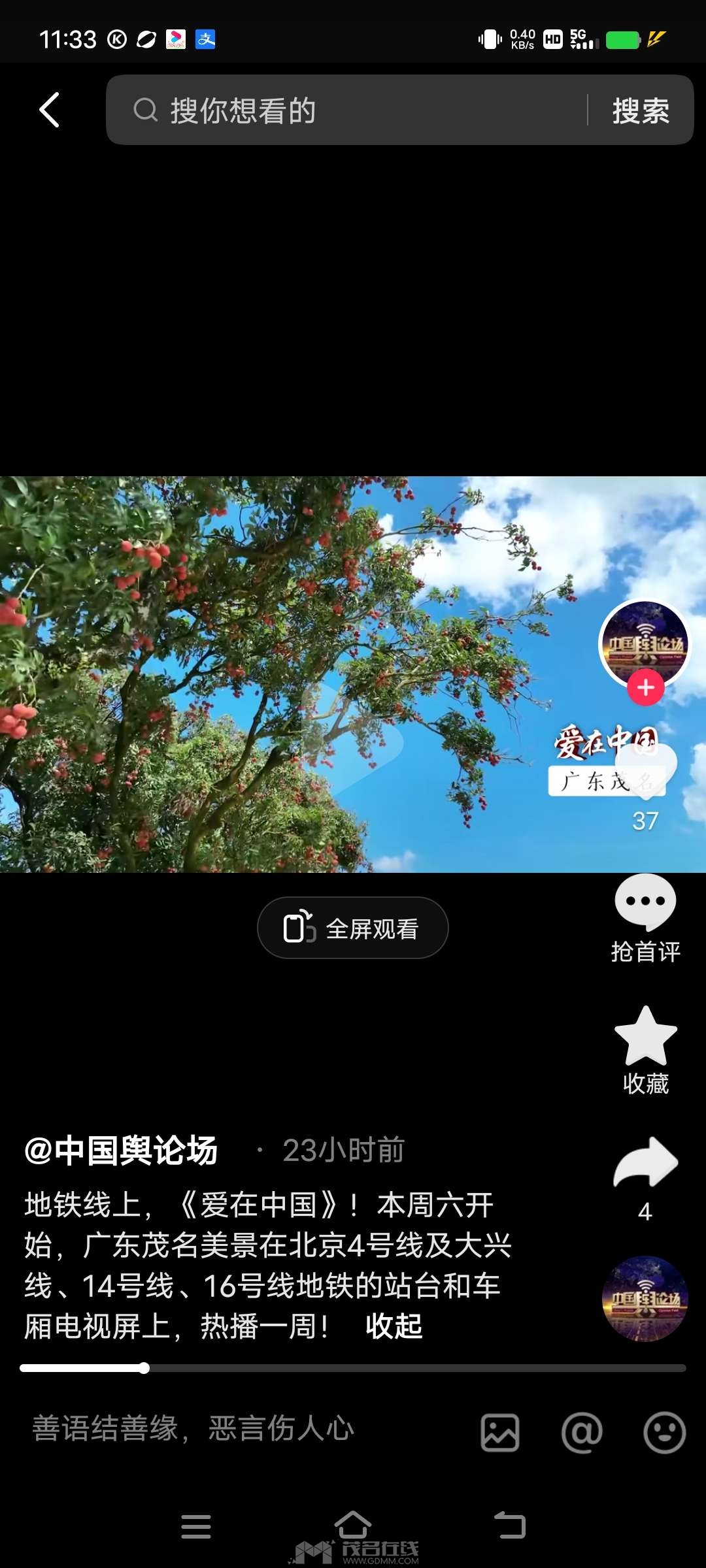Open the spinning music disc

(645, 1299)
